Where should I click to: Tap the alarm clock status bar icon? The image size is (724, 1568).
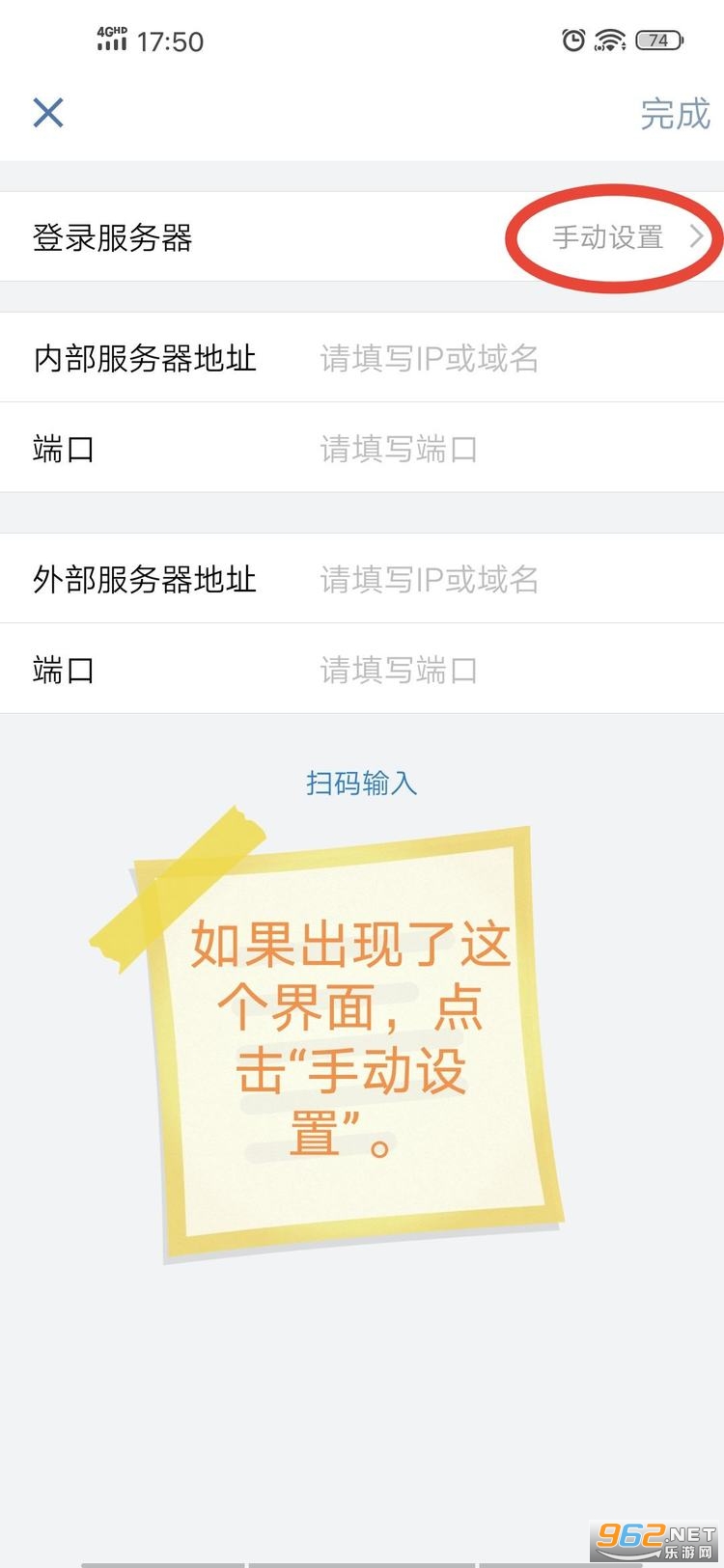pyautogui.click(x=575, y=40)
